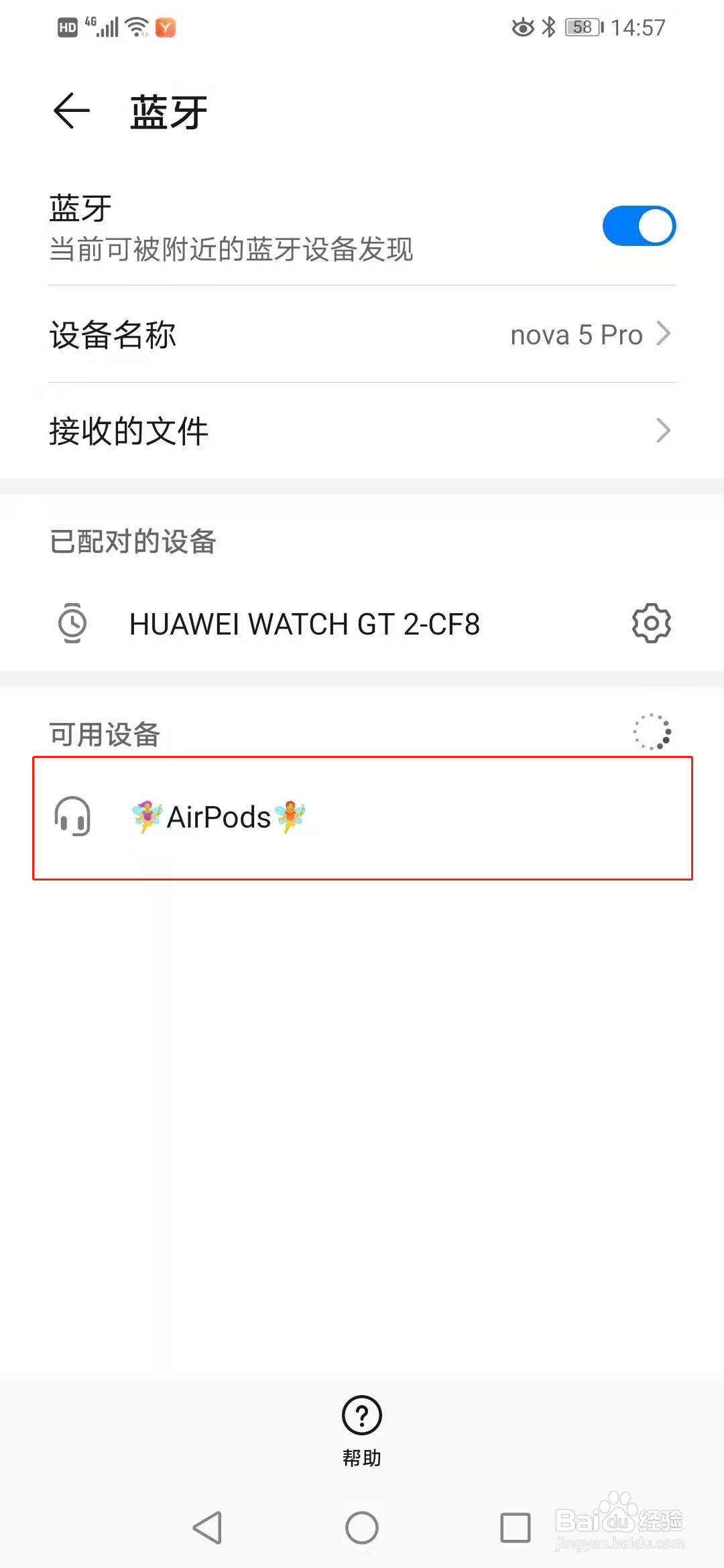Tap the clock time 14:57 in status bar
The width and height of the screenshot is (724, 1568).
(638, 27)
